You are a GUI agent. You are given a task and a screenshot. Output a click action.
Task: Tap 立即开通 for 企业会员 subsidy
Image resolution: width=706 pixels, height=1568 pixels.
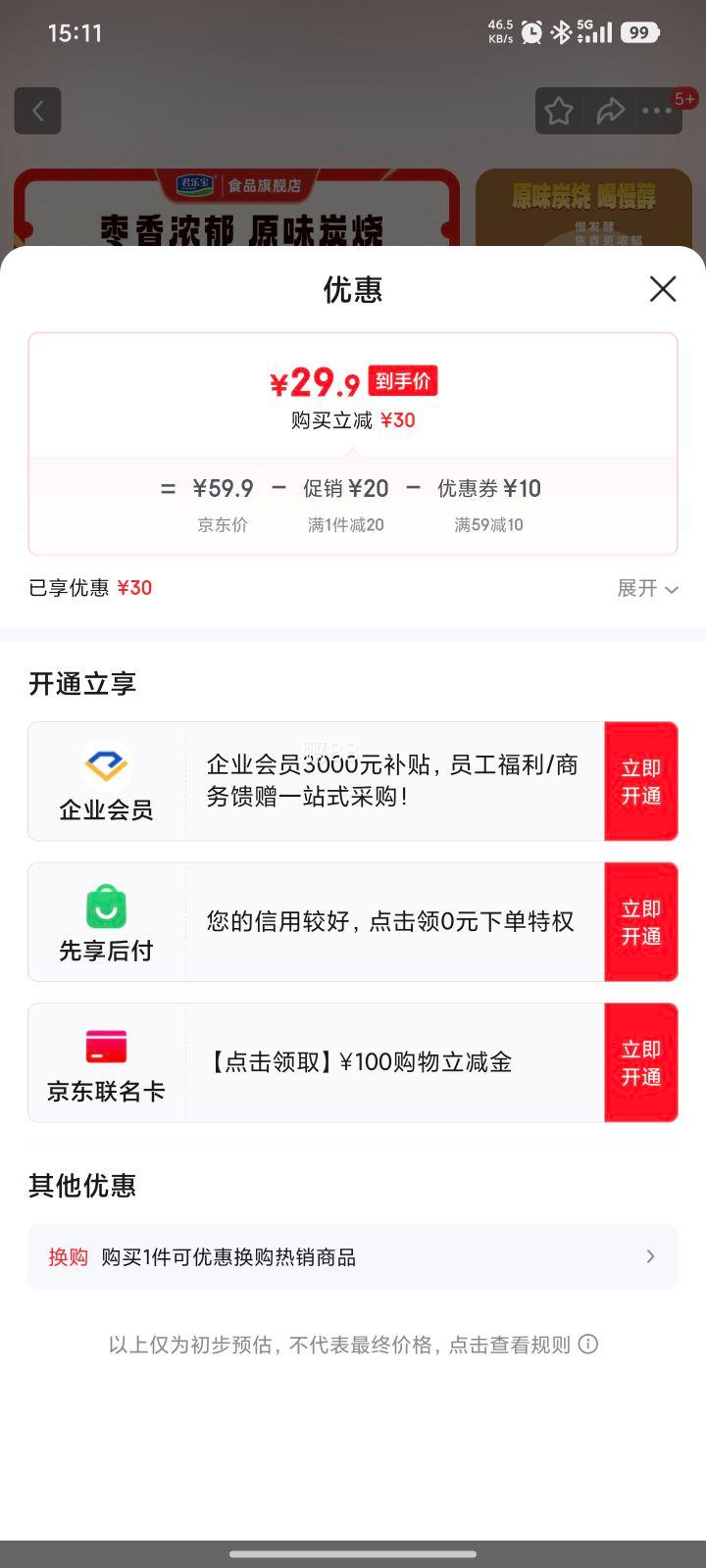pos(641,781)
